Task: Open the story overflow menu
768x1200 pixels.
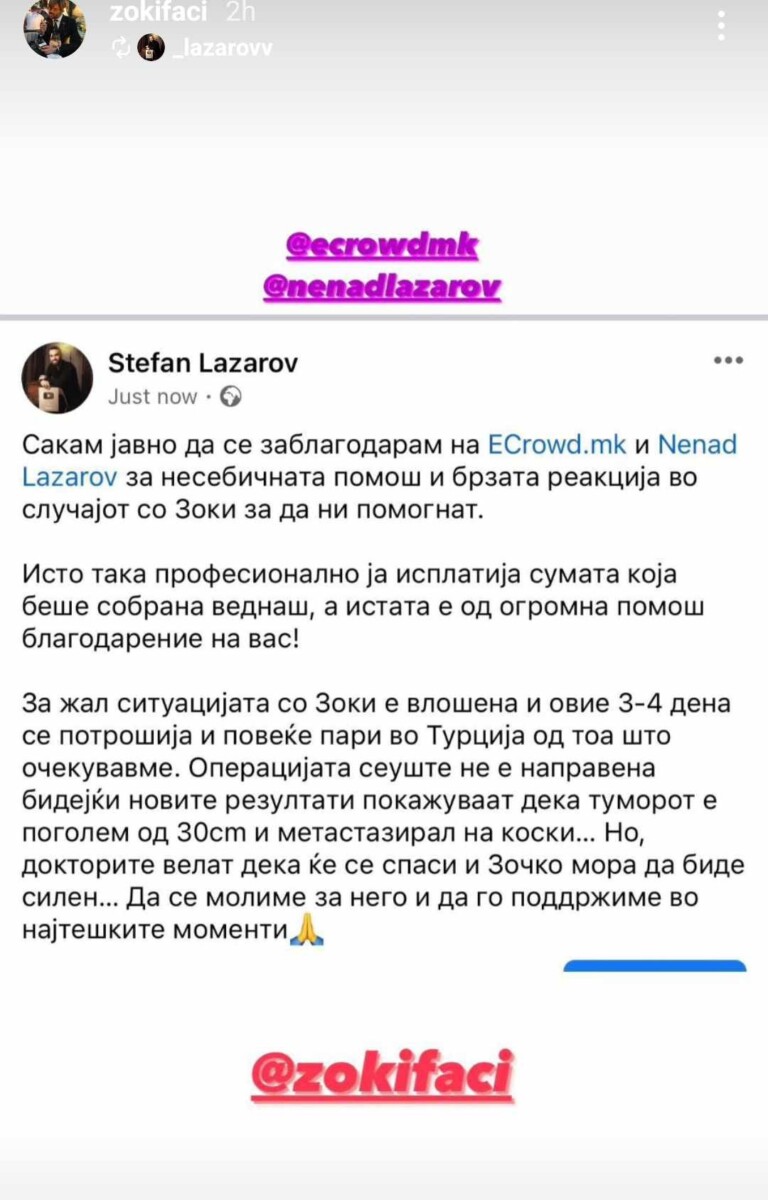Action: click(x=722, y=25)
